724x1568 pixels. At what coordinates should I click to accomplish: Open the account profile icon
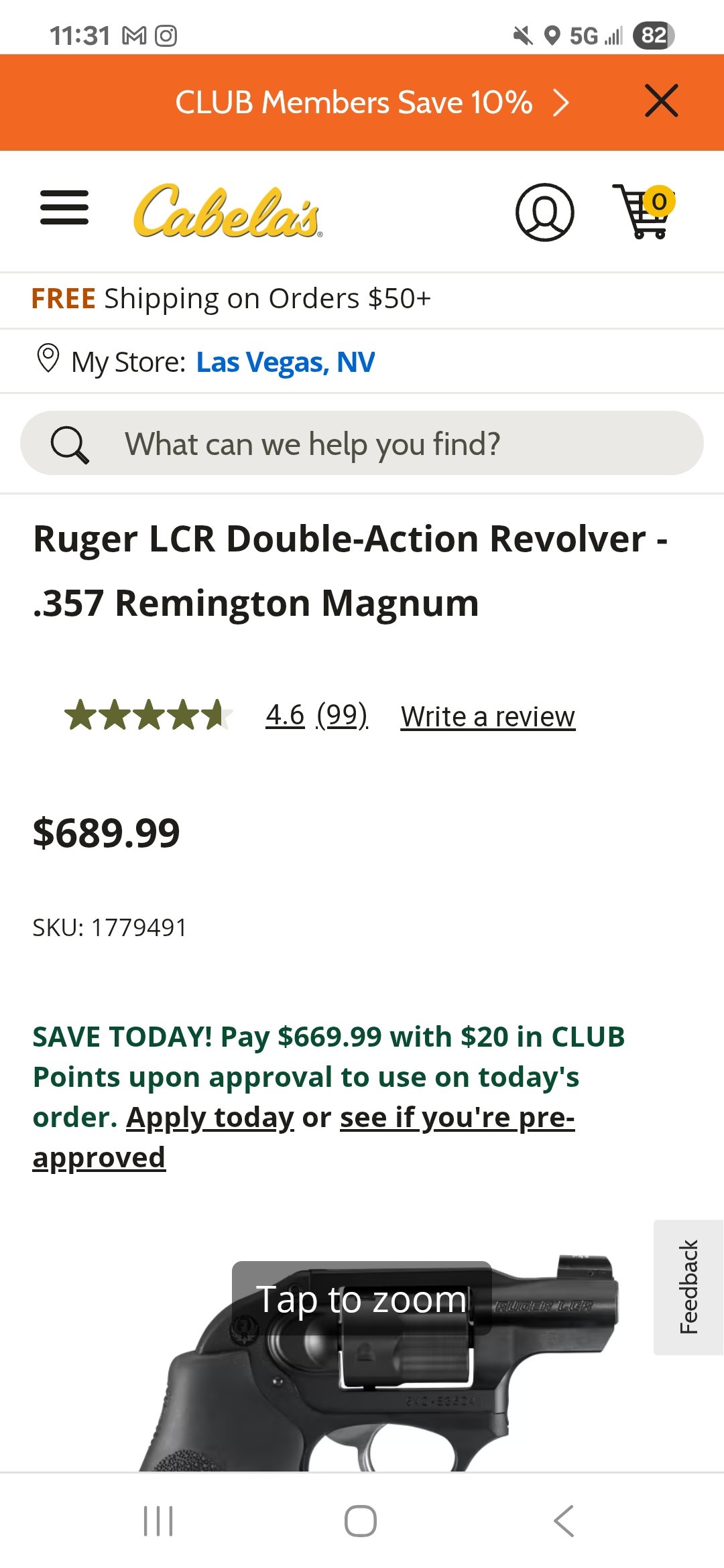544,212
